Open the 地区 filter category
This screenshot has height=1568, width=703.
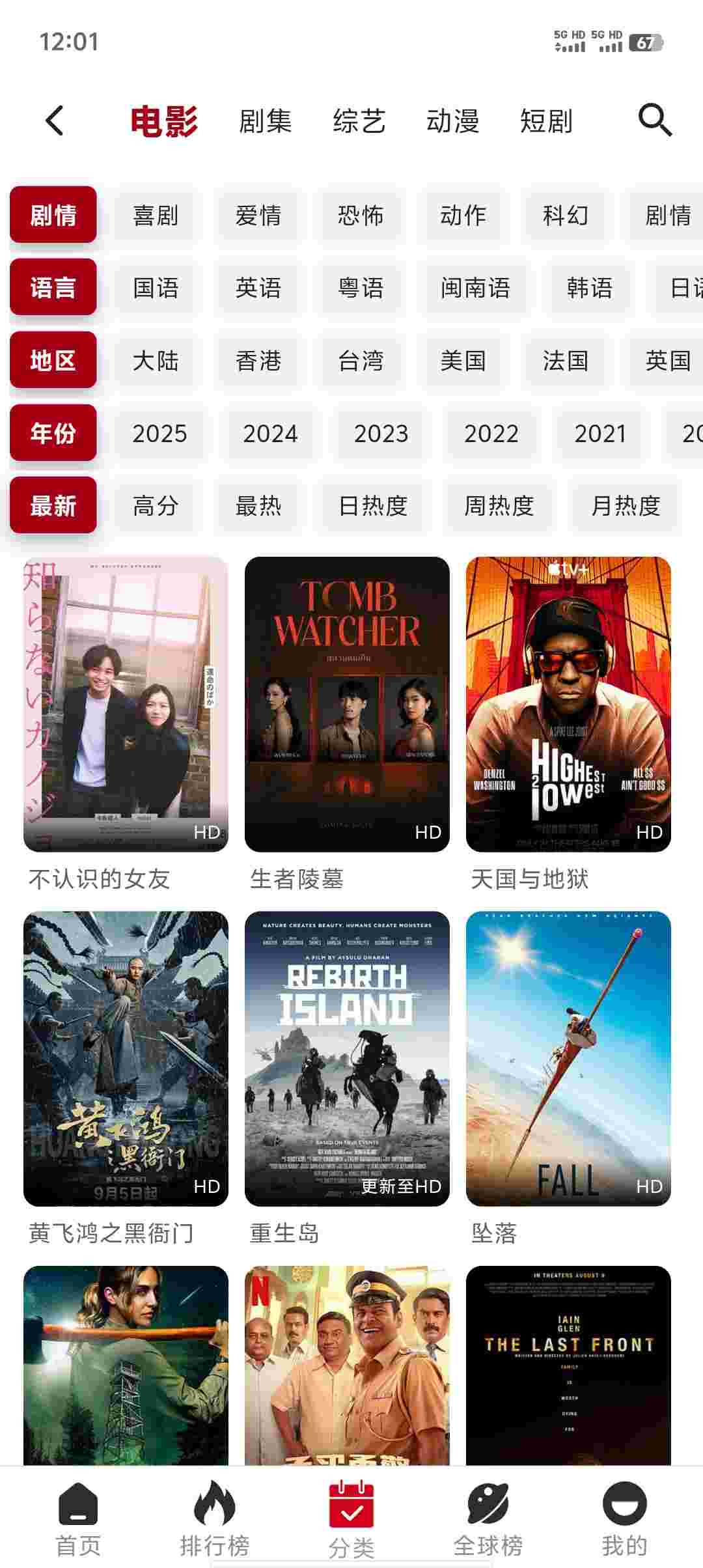point(53,361)
